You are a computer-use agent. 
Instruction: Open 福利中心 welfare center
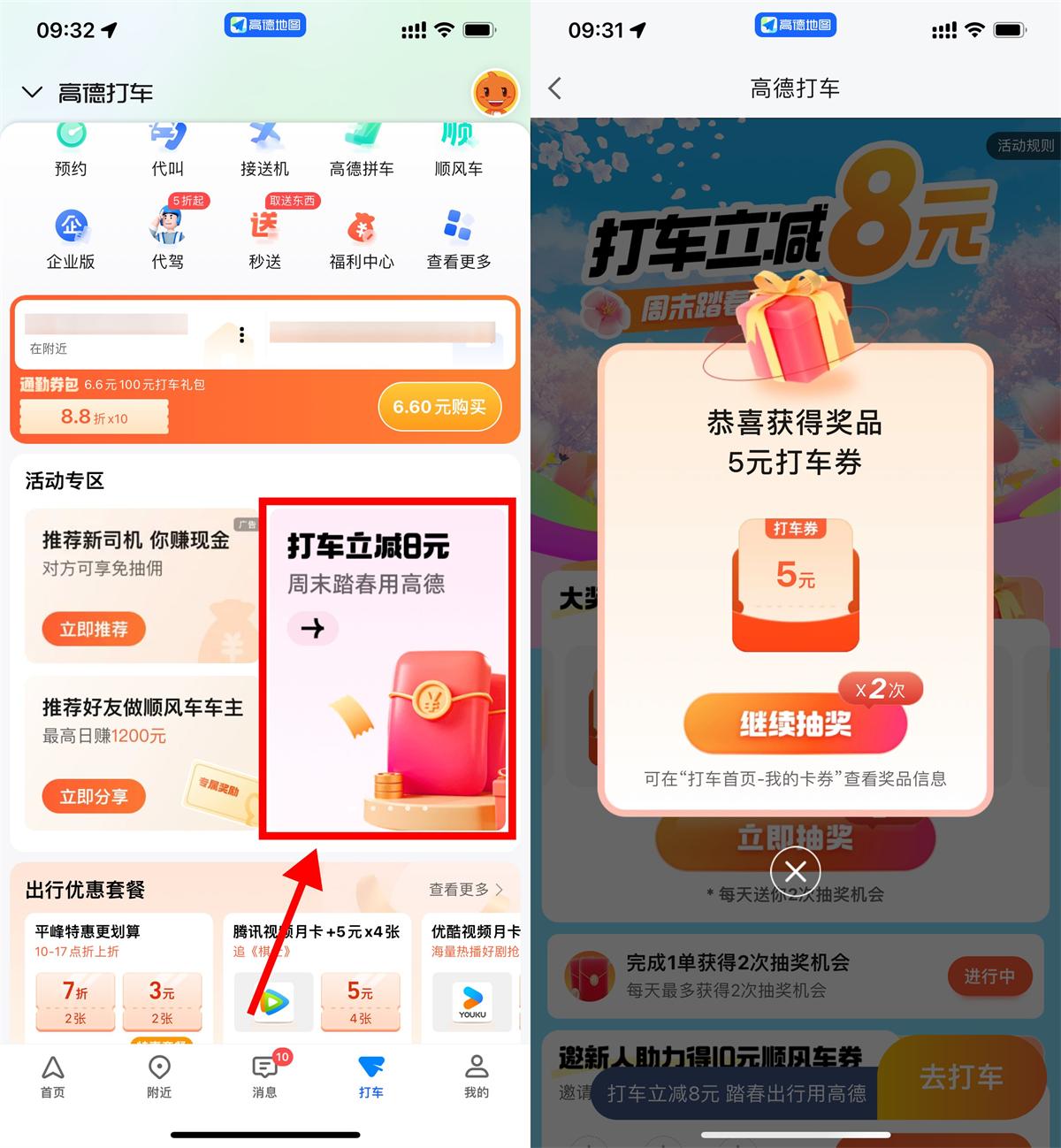tap(361, 239)
